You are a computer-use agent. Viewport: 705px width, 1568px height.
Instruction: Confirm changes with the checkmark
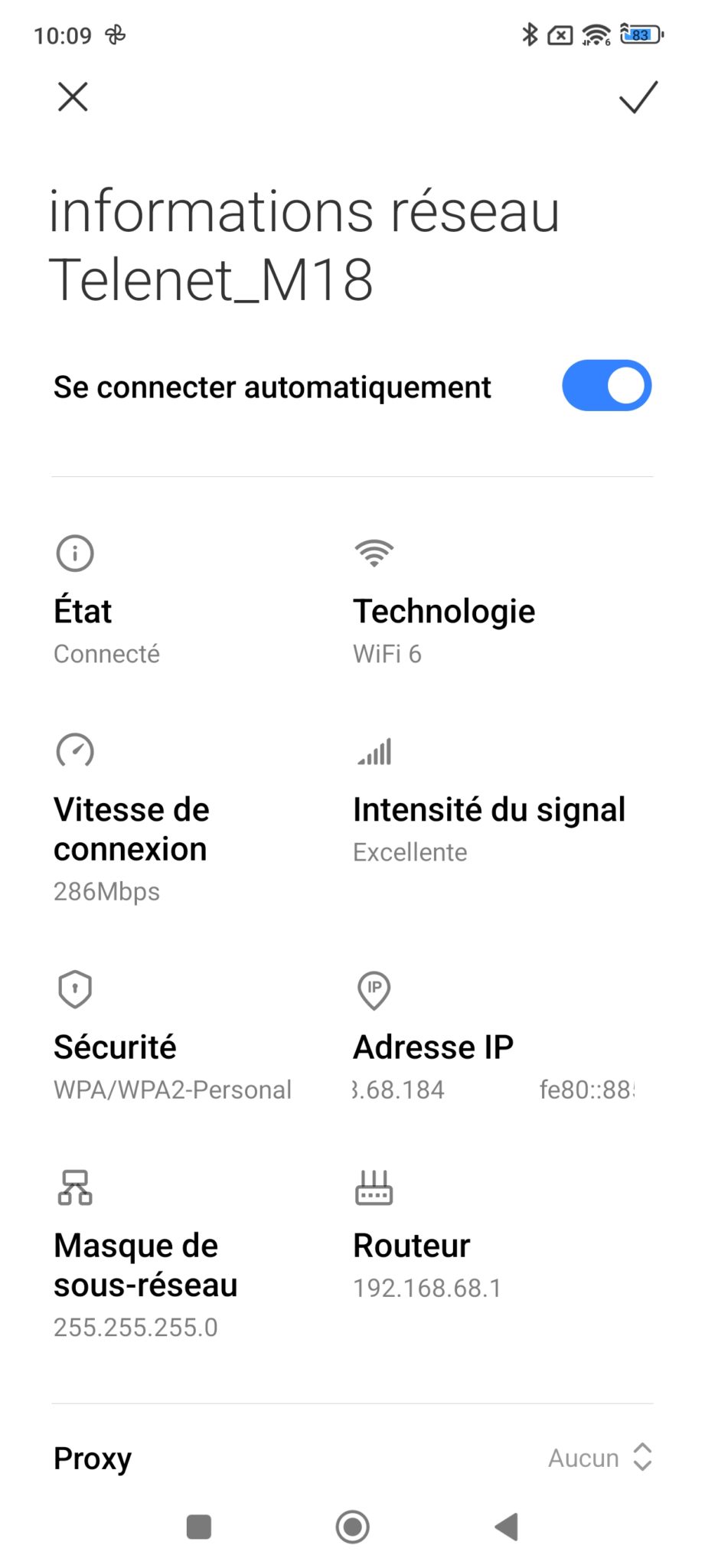(x=638, y=97)
